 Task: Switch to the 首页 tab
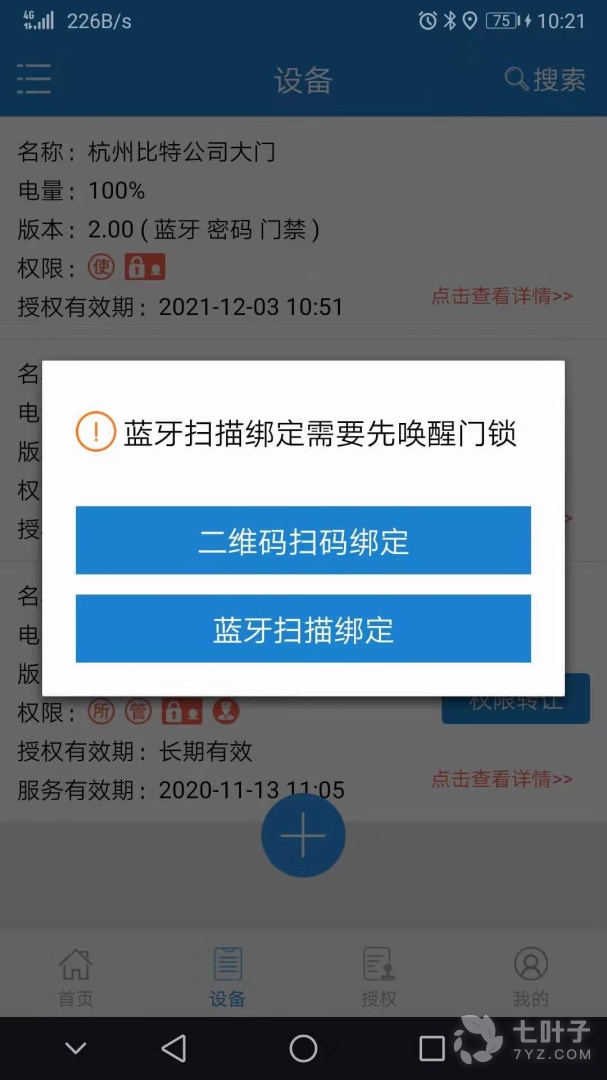tap(76, 977)
